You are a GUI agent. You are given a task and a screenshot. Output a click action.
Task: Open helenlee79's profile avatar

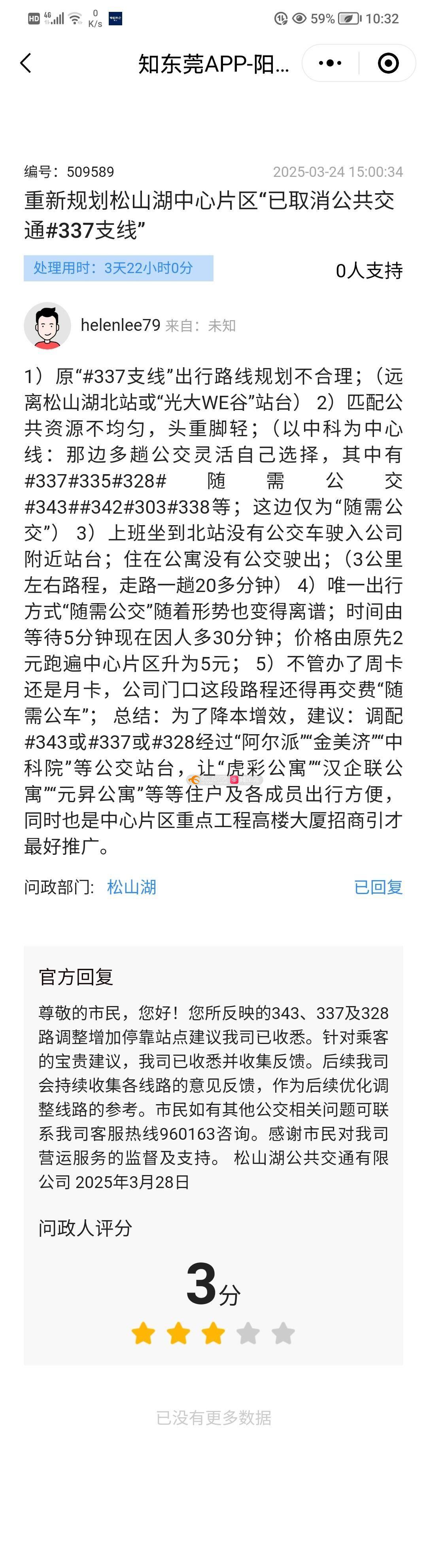pyautogui.click(x=47, y=326)
